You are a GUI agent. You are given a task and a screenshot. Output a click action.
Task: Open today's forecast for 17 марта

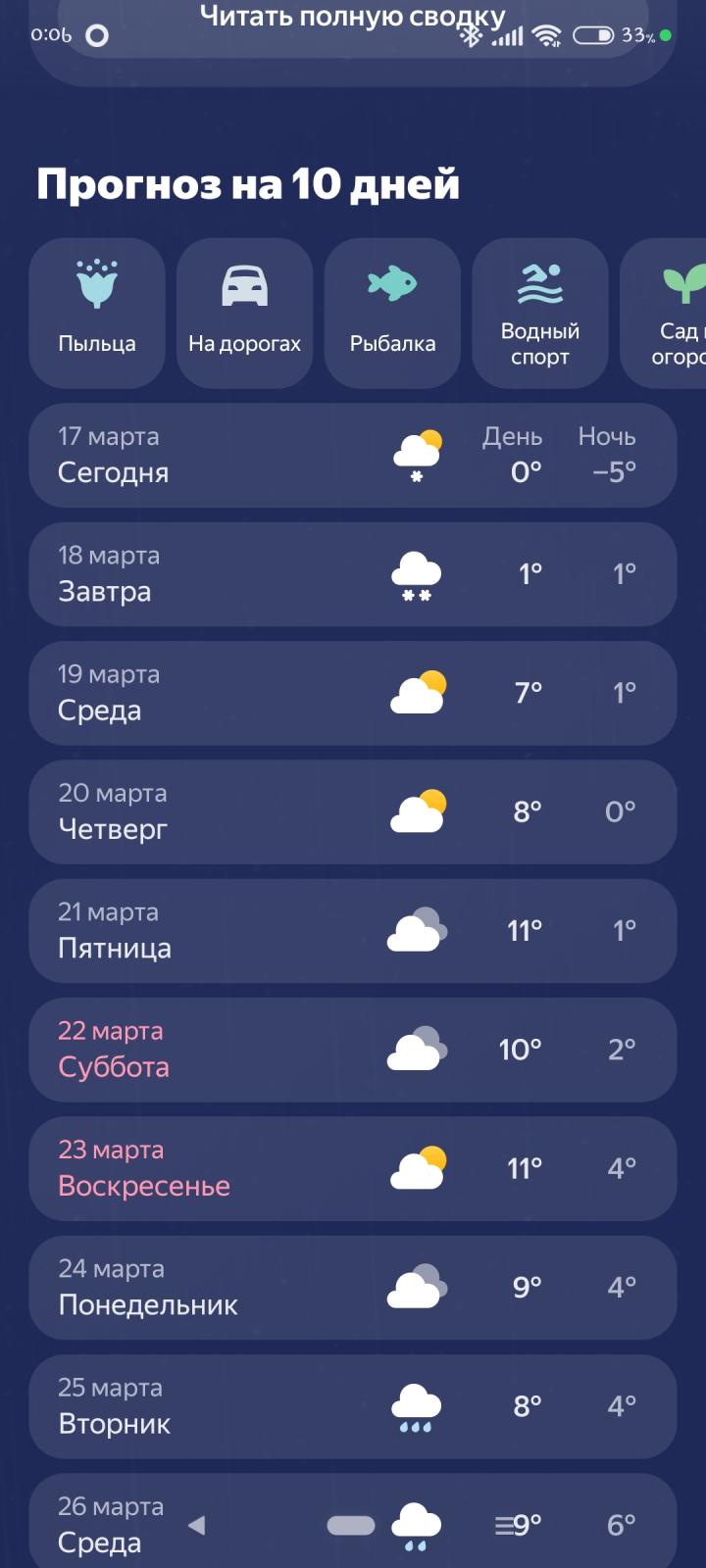(352, 455)
